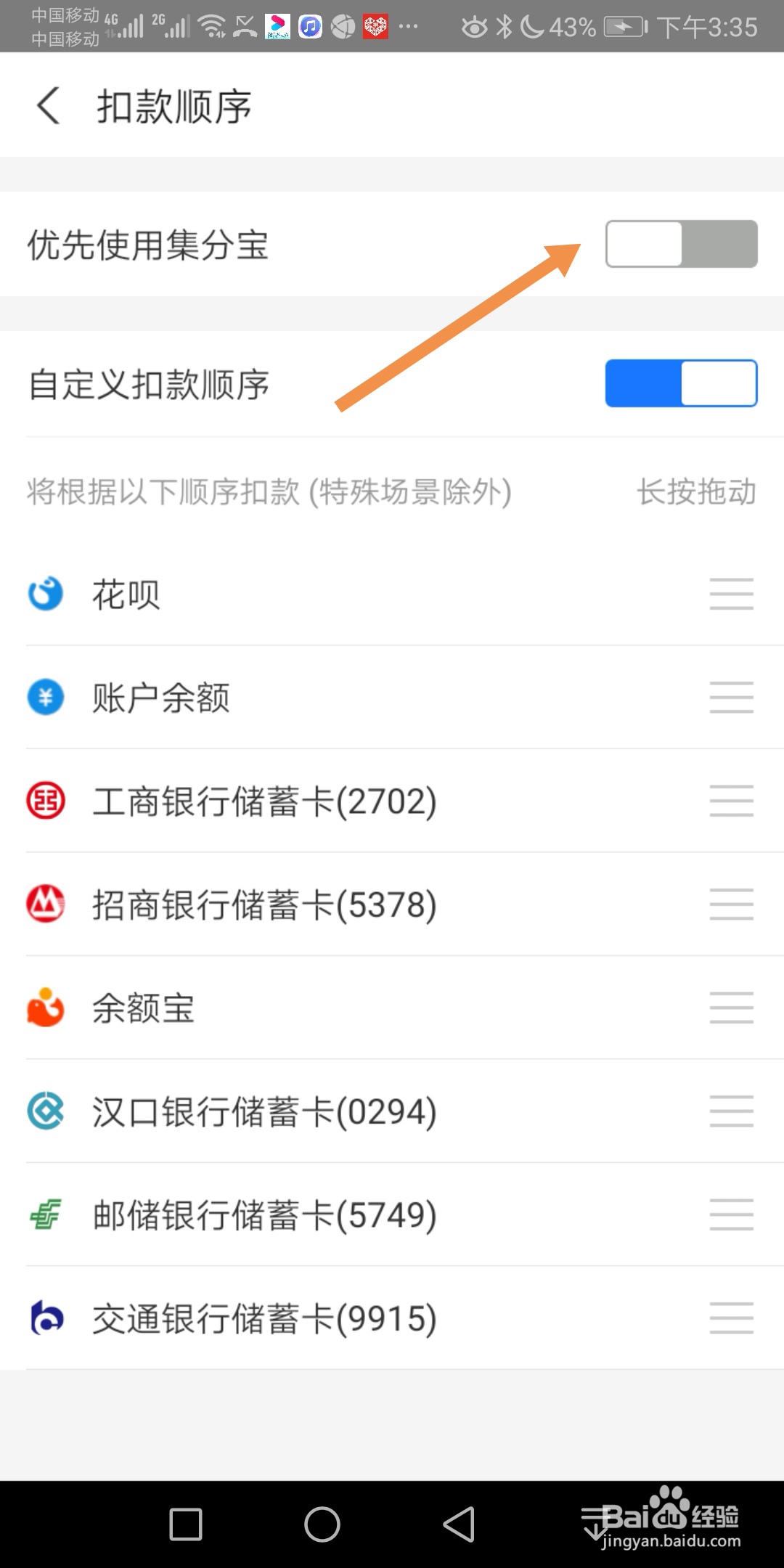Viewport: 784px width, 1568px height.
Task: Tap drag handle beside 余额宝
Action: 731,1008
